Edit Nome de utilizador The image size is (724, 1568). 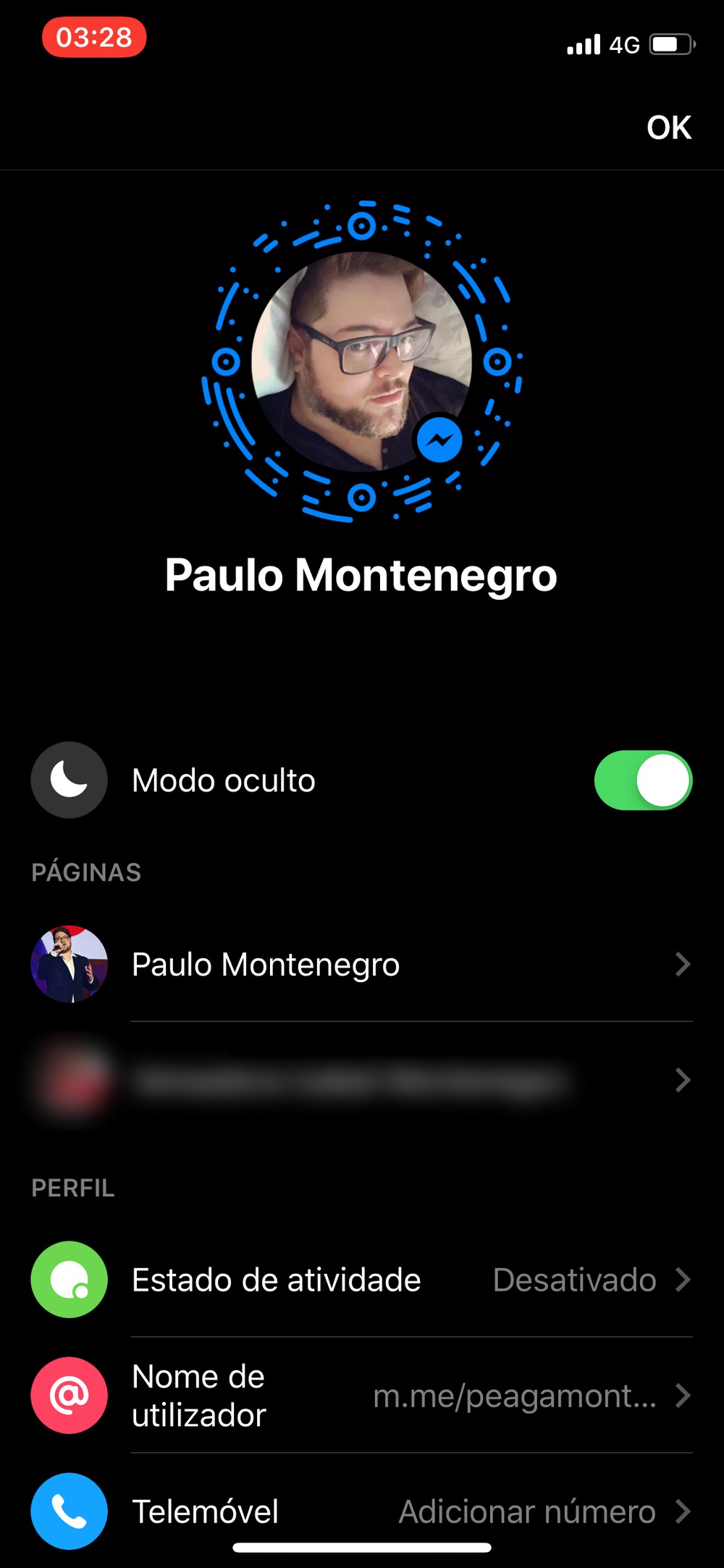click(x=361, y=1396)
